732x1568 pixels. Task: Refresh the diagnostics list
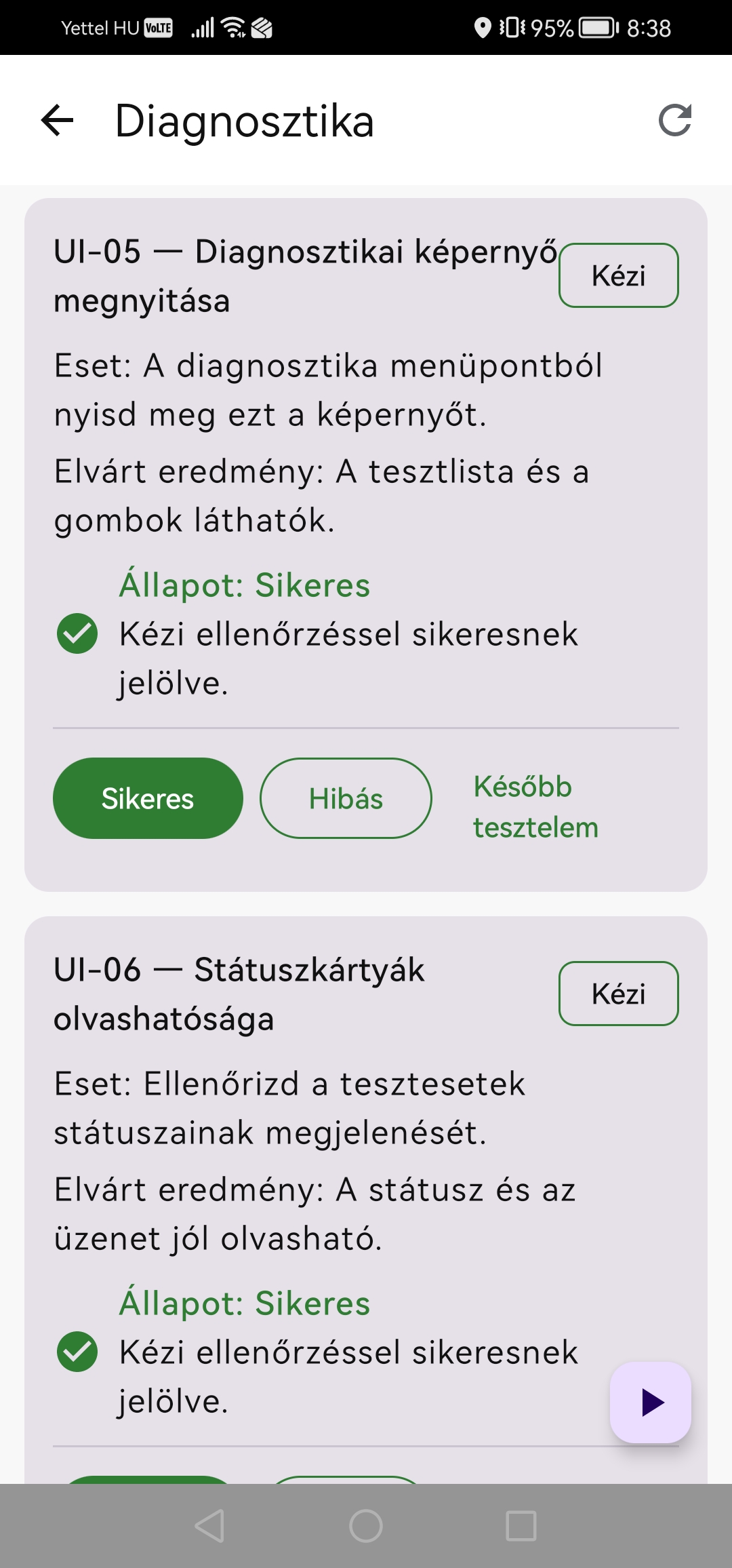point(675,121)
